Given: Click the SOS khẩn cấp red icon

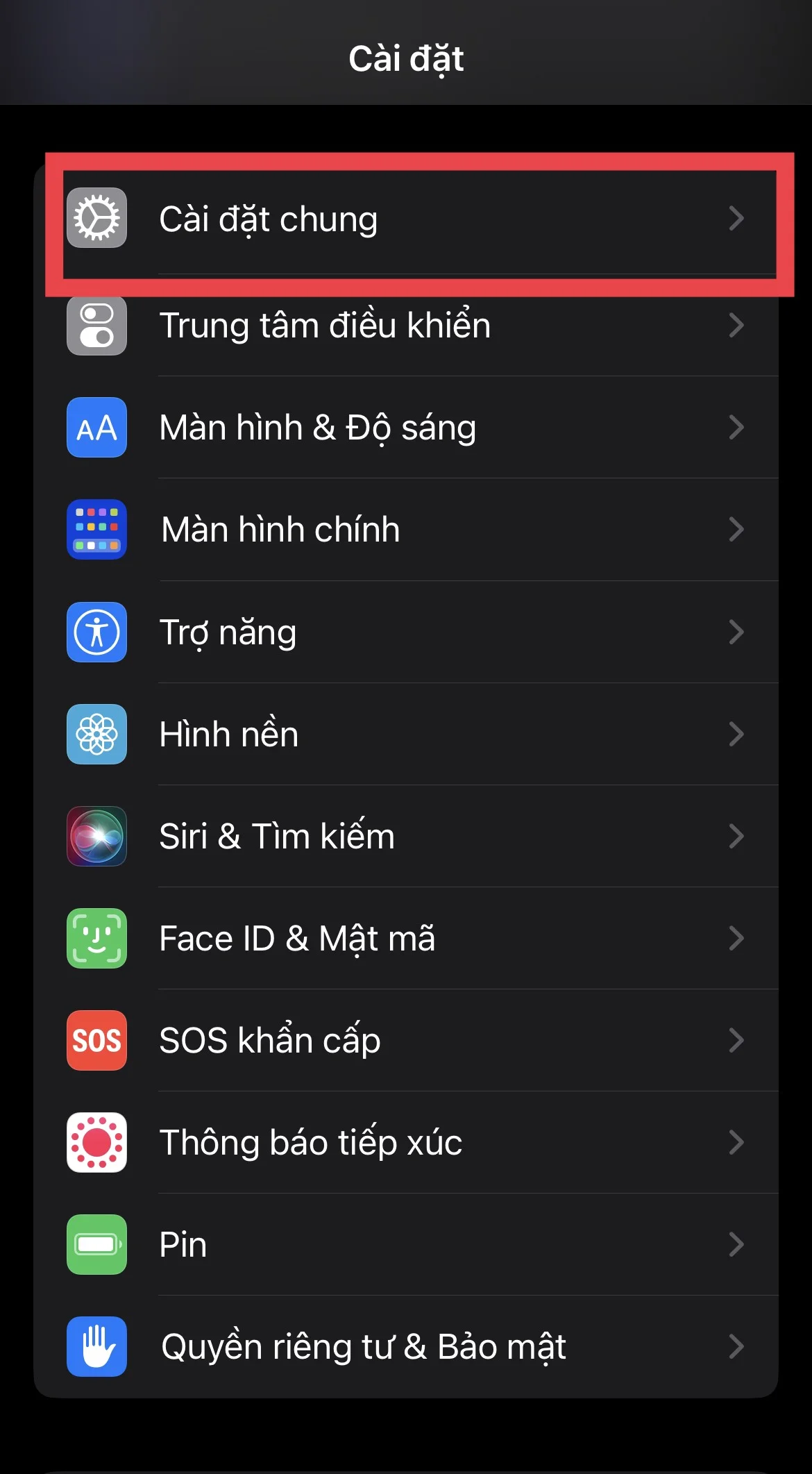Looking at the screenshot, I should 96,1041.
